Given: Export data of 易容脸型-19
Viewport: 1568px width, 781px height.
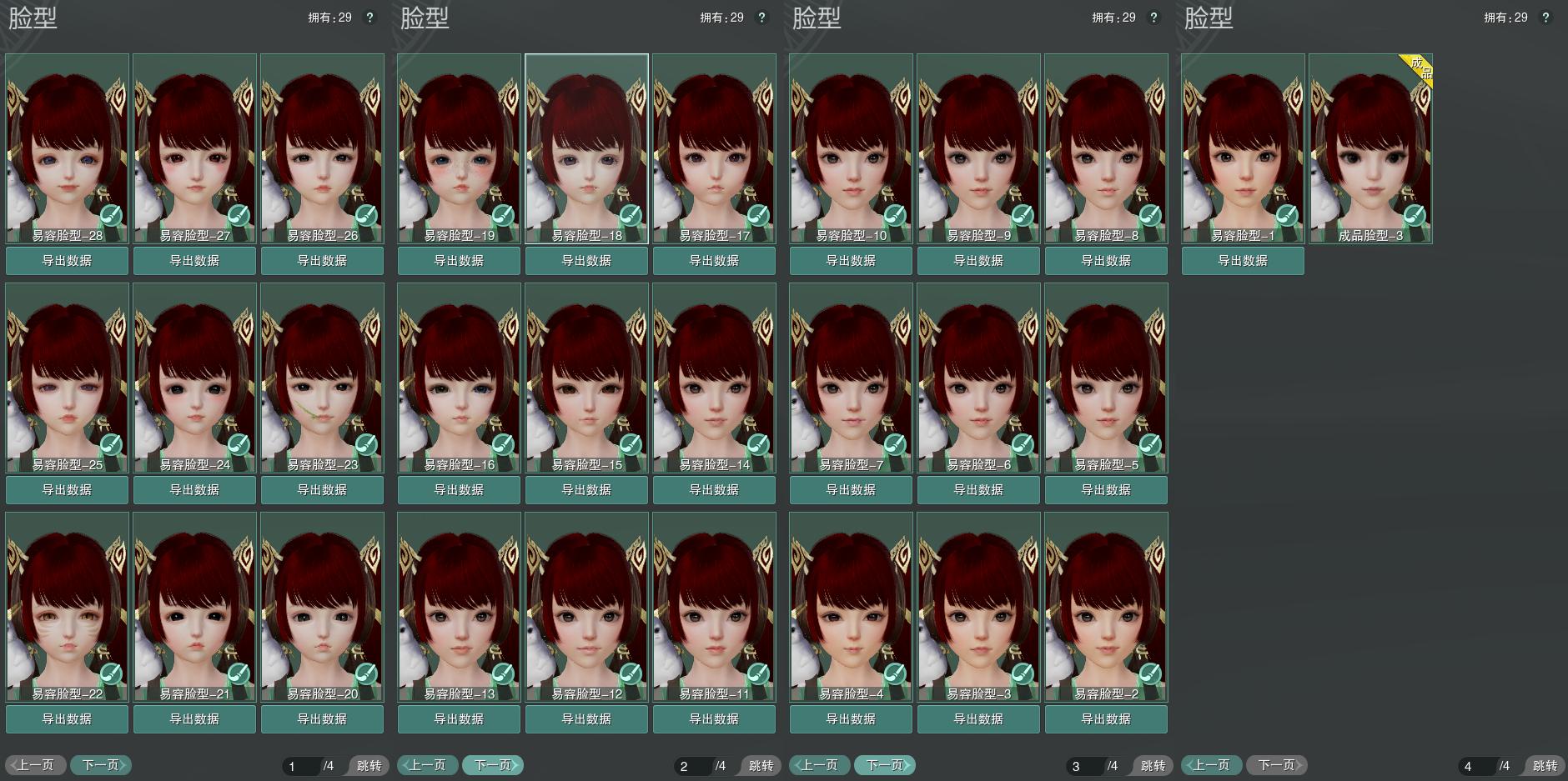Looking at the screenshot, I should coord(459,261).
